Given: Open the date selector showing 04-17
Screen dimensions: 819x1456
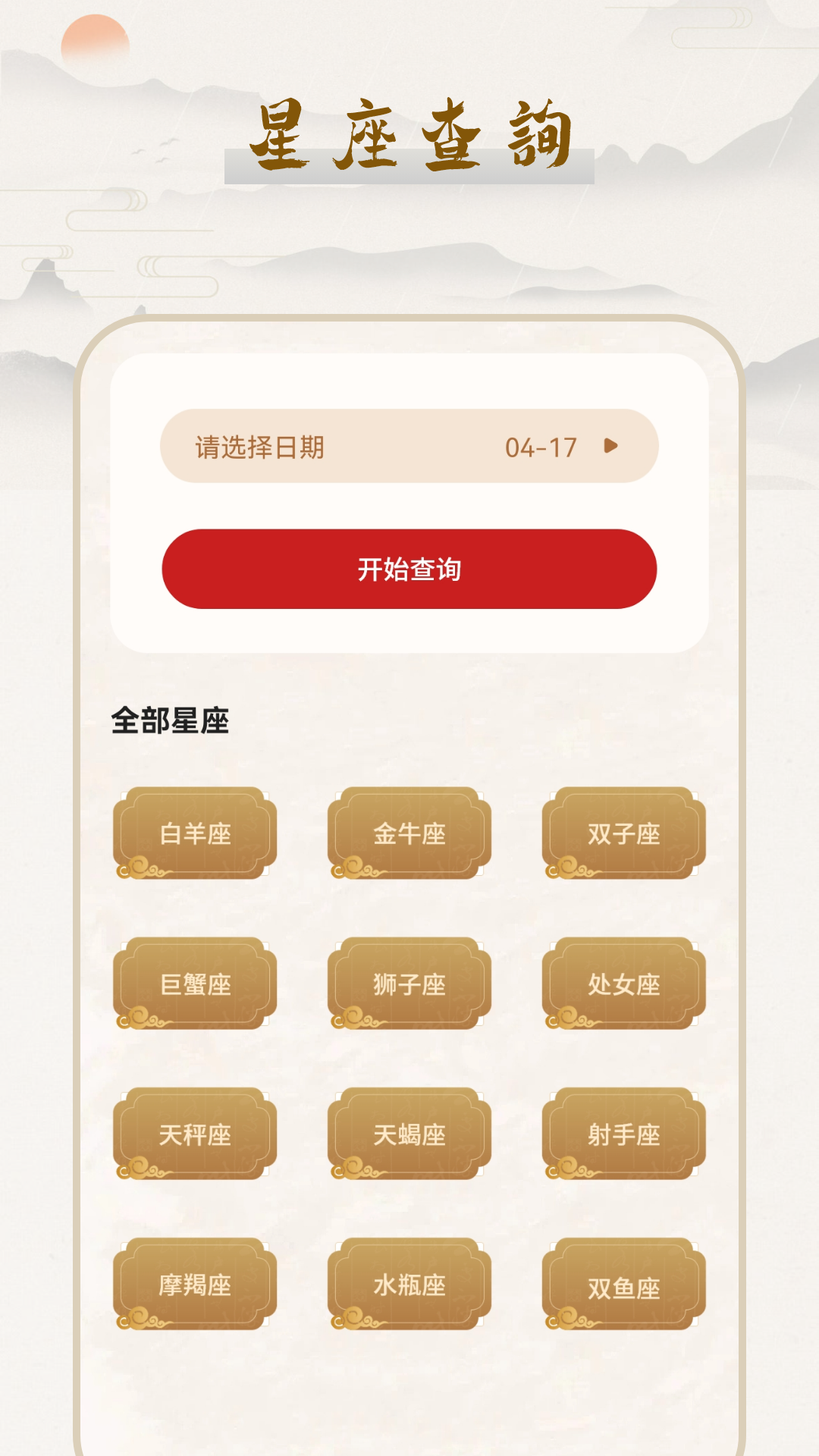Looking at the screenshot, I should coord(409,448).
